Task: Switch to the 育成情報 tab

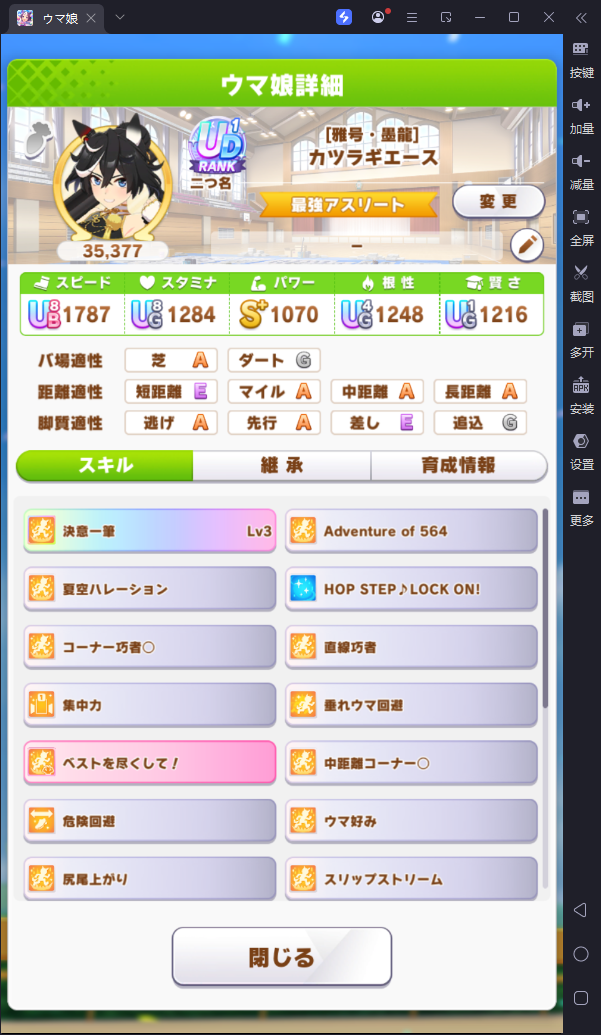Action: tap(458, 466)
